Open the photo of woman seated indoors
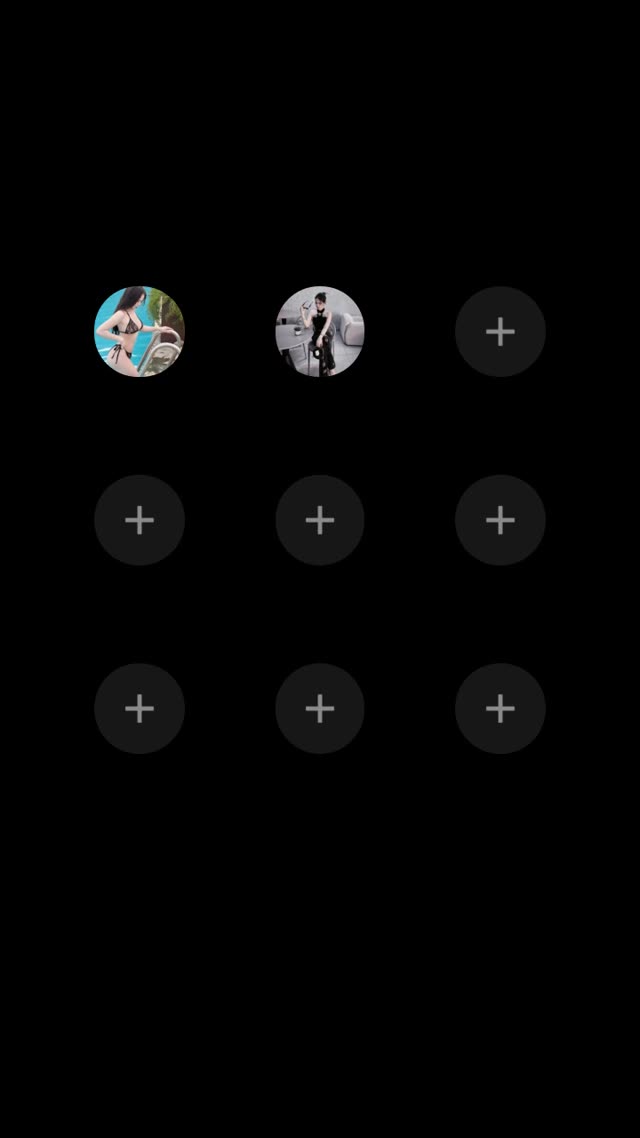Image resolution: width=640 pixels, height=1138 pixels. tap(320, 331)
